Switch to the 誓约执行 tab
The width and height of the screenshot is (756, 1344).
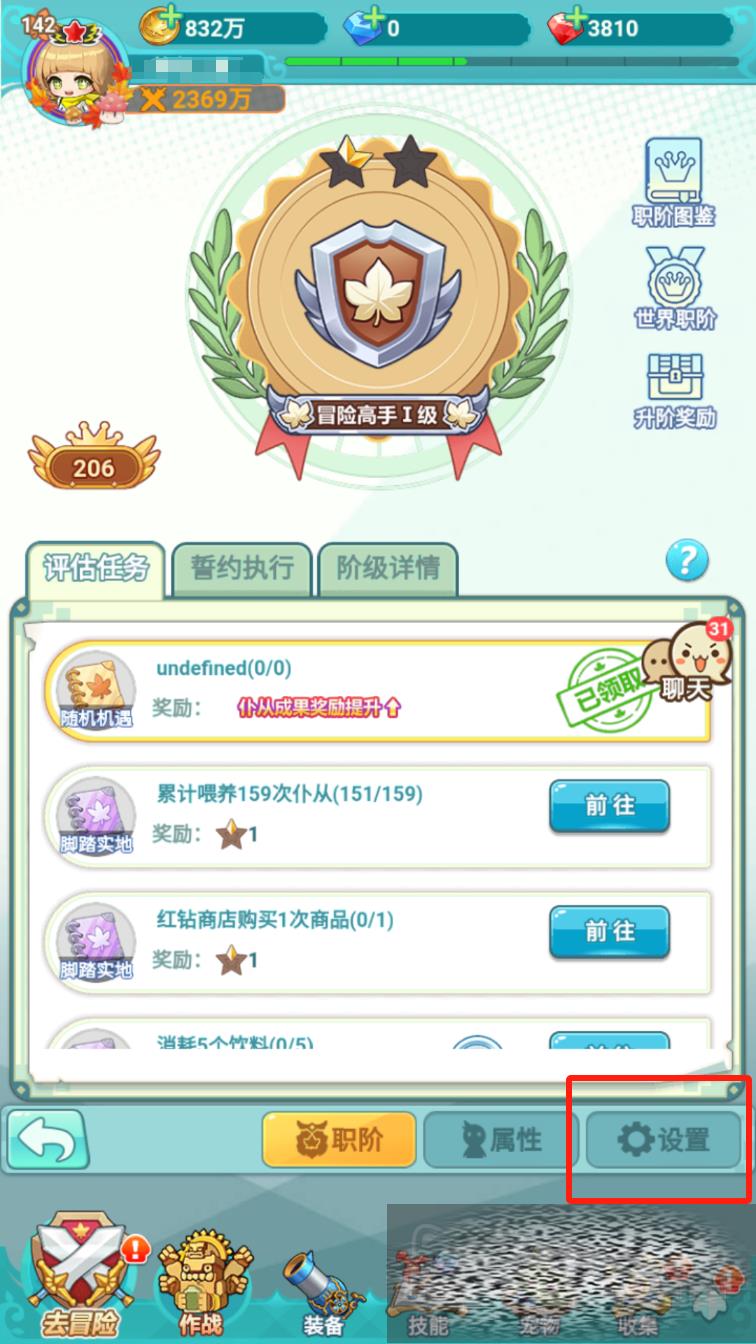coord(242,569)
